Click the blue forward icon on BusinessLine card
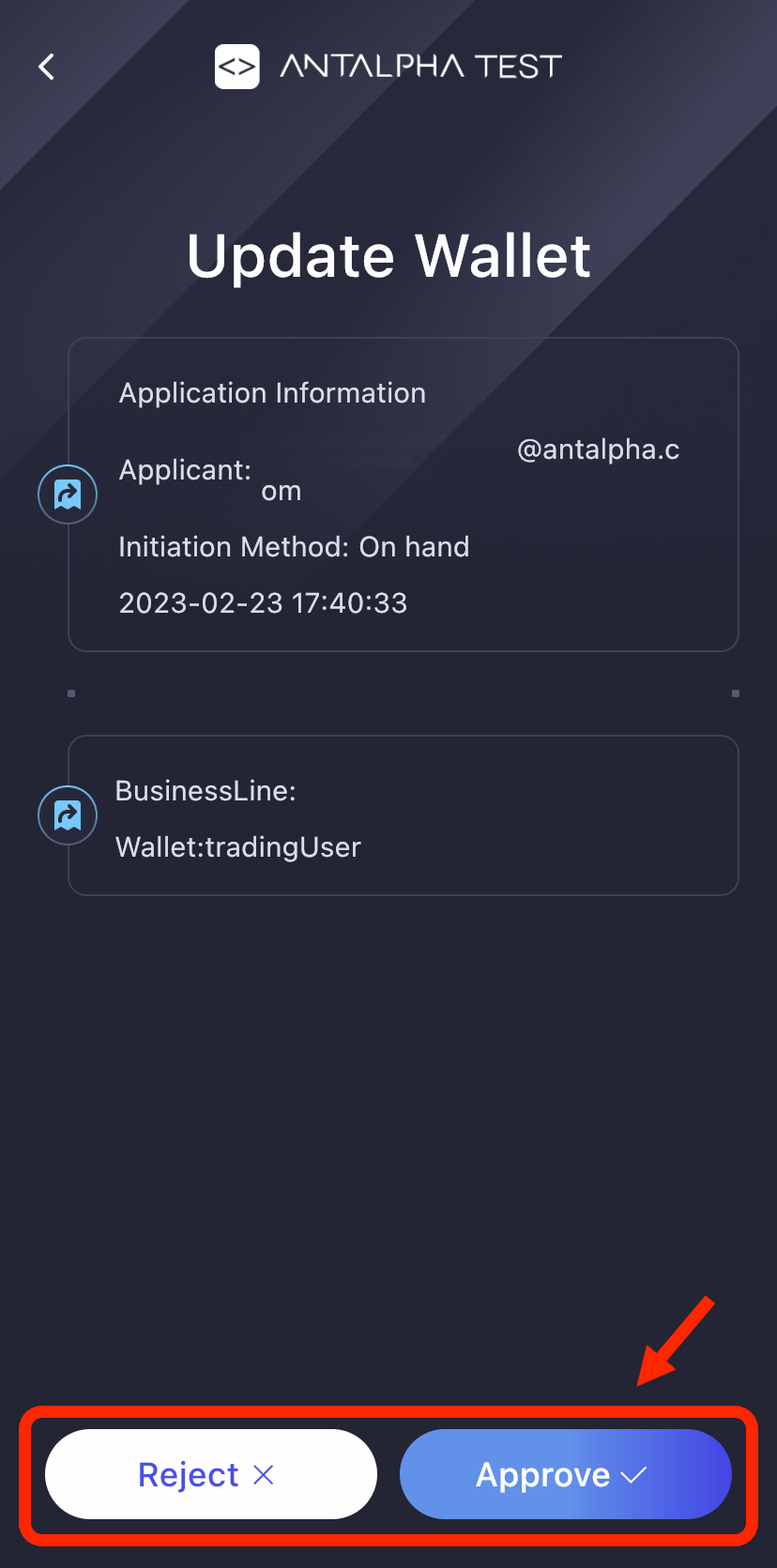This screenshot has height=1568, width=777. 67,814
